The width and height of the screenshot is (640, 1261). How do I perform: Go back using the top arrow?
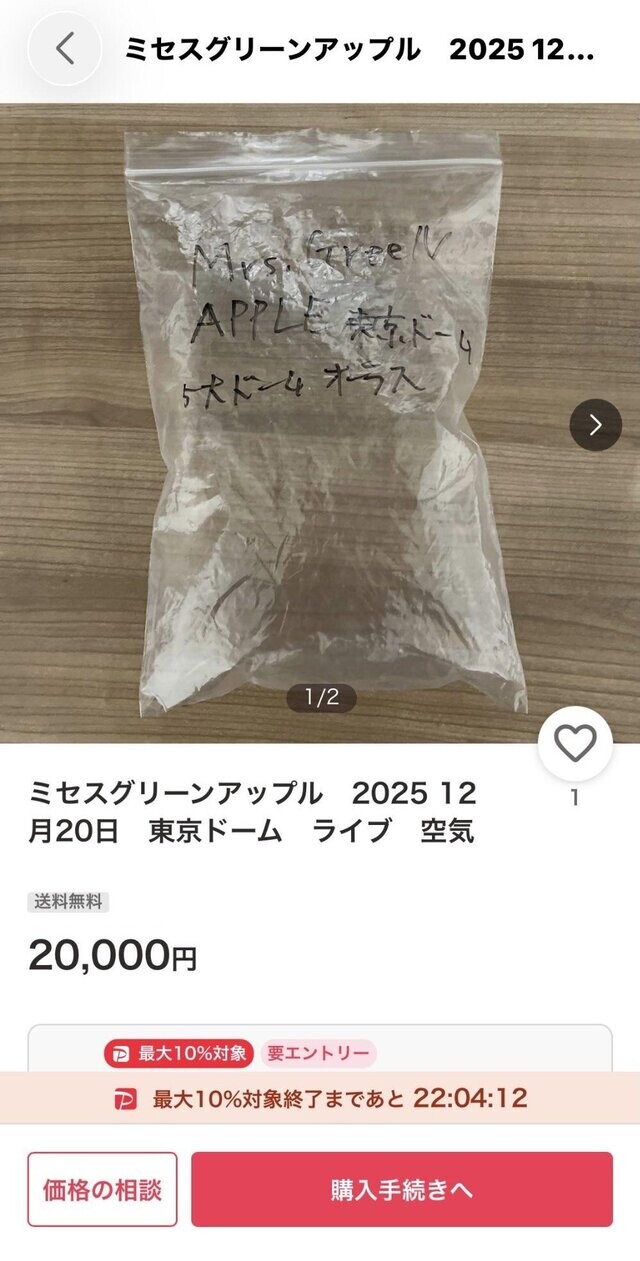65,49
